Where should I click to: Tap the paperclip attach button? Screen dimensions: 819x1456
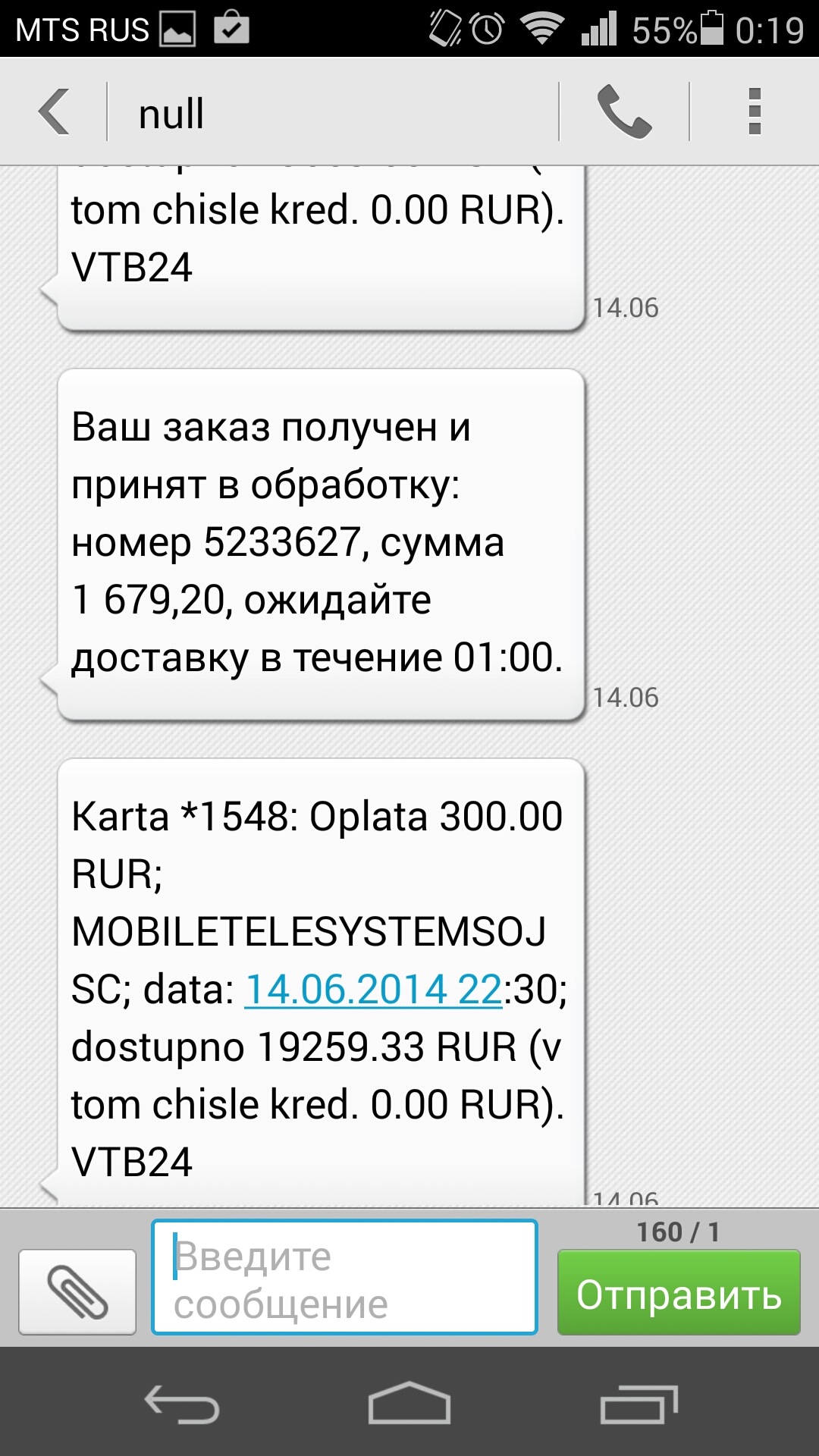click(x=77, y=1292)
